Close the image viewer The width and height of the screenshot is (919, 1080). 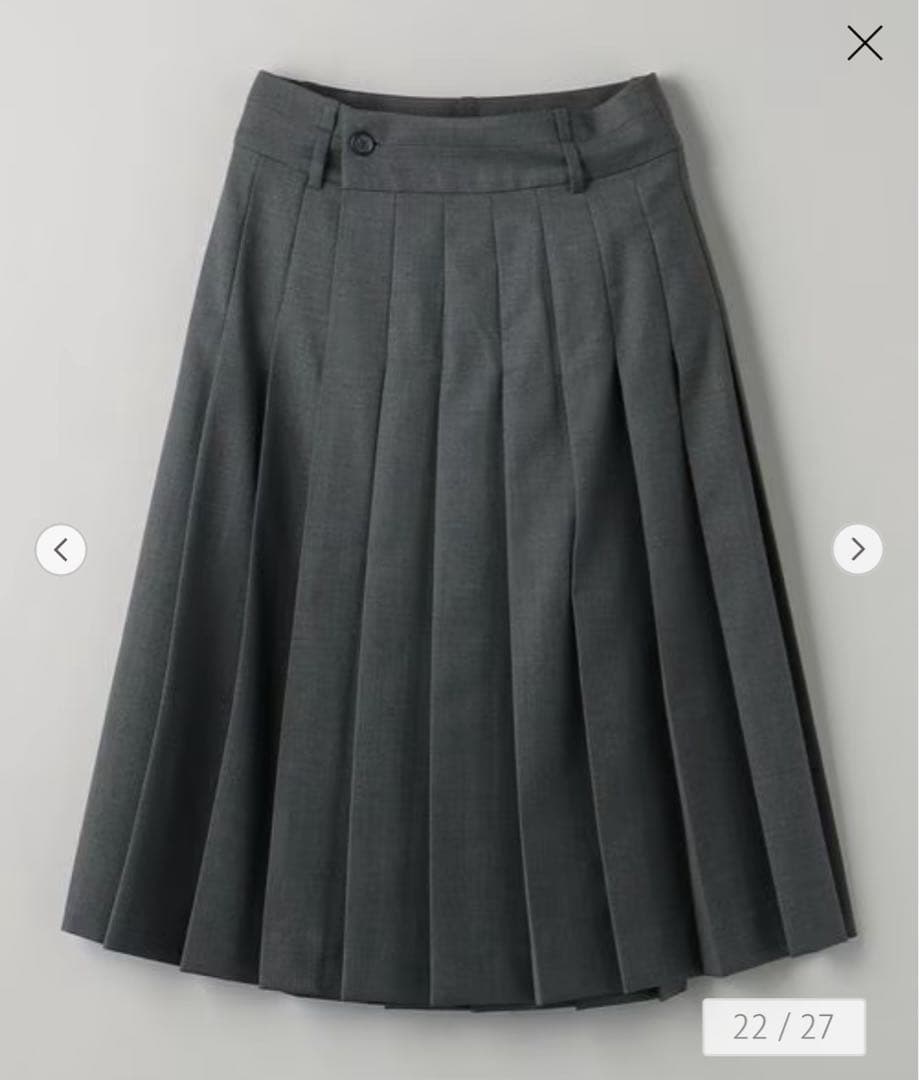click(x=864, y=43)
